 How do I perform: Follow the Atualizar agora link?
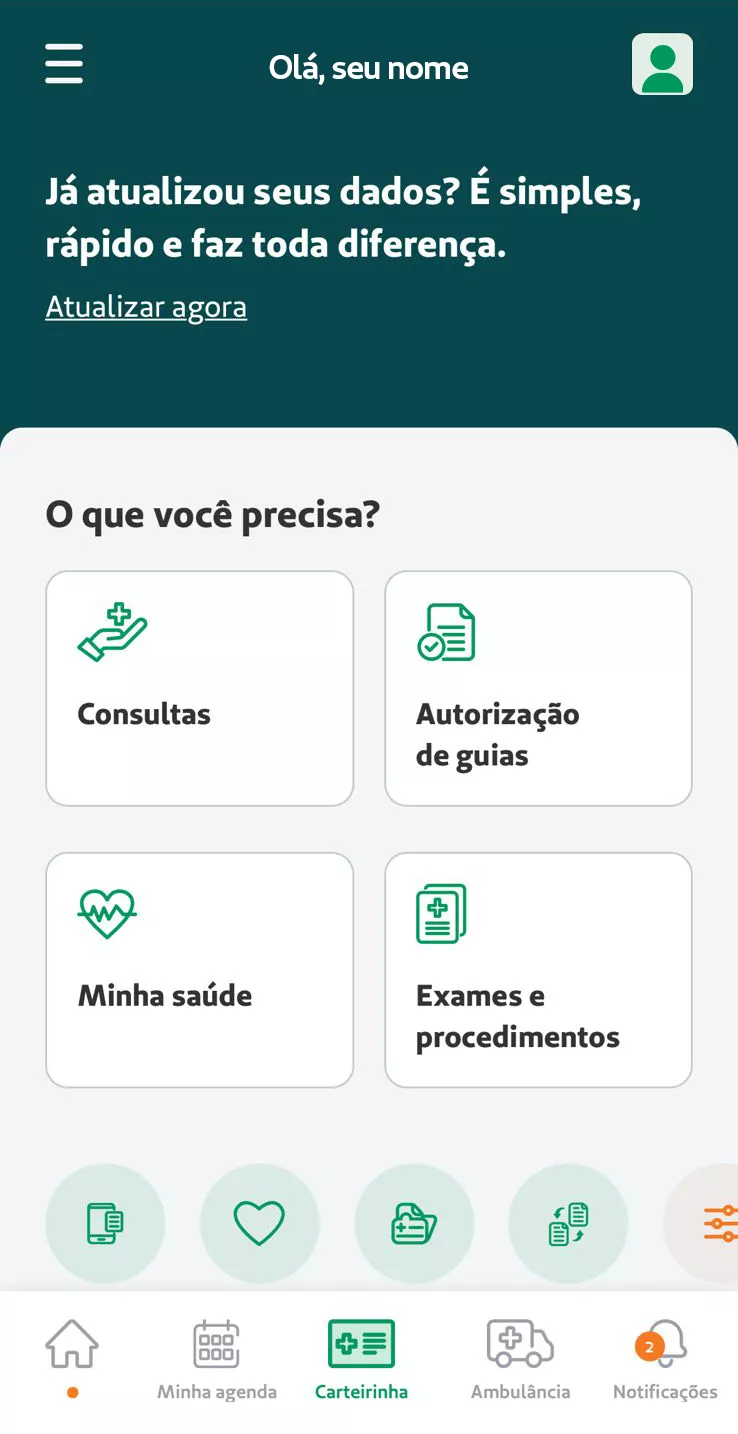[x=146, y=307]
